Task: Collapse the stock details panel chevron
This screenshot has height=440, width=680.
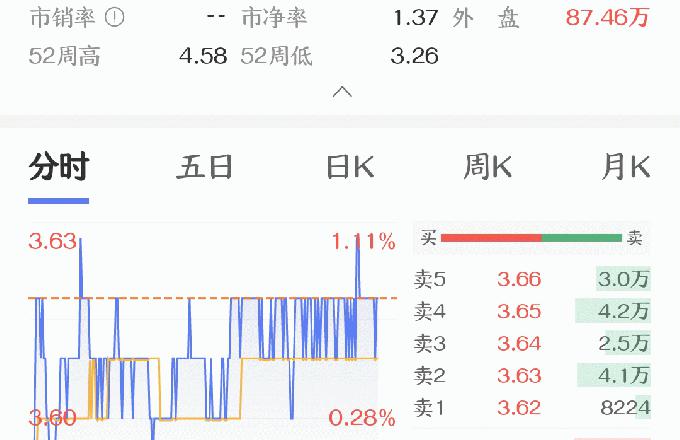Action: 341,92
